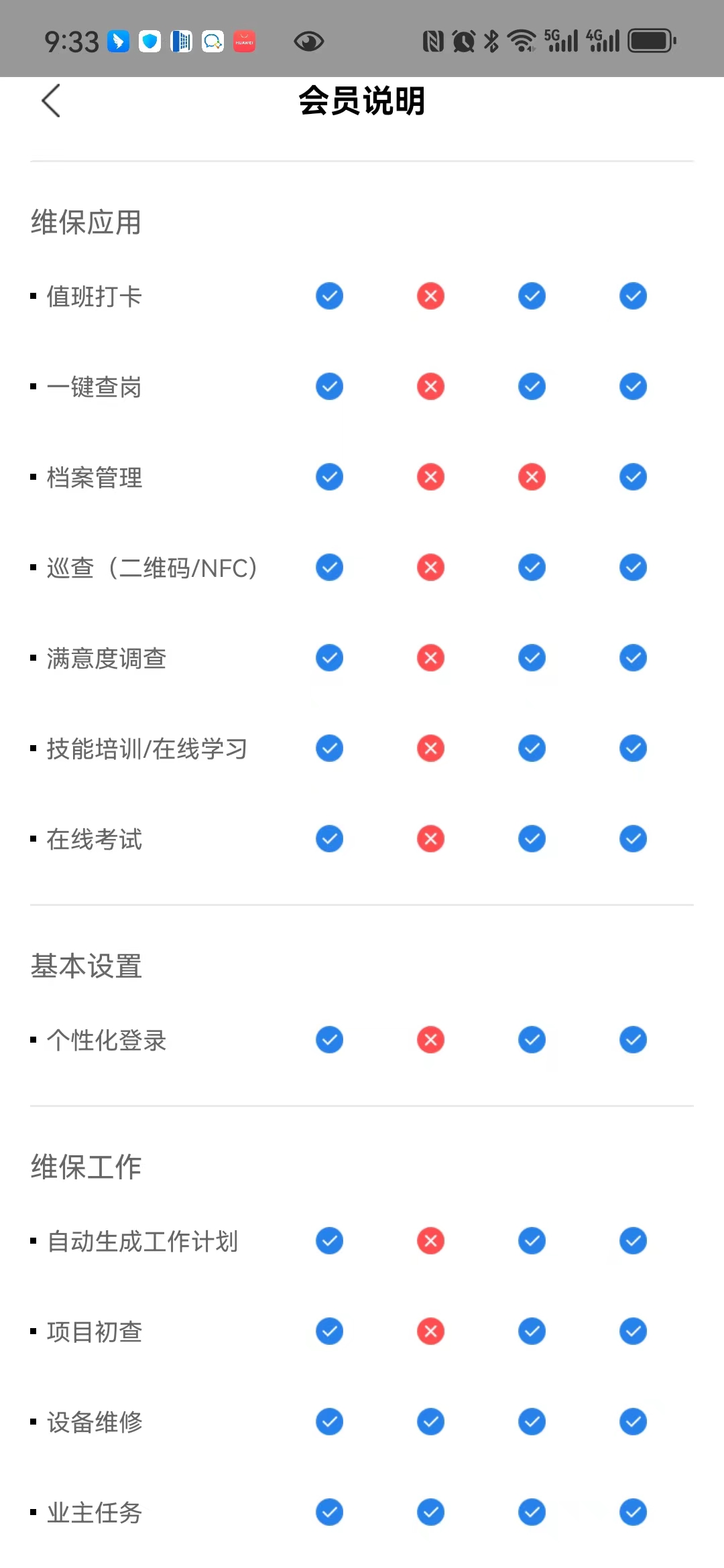Select the third check icon in 项目初查 row

[x=532, y=1331]
